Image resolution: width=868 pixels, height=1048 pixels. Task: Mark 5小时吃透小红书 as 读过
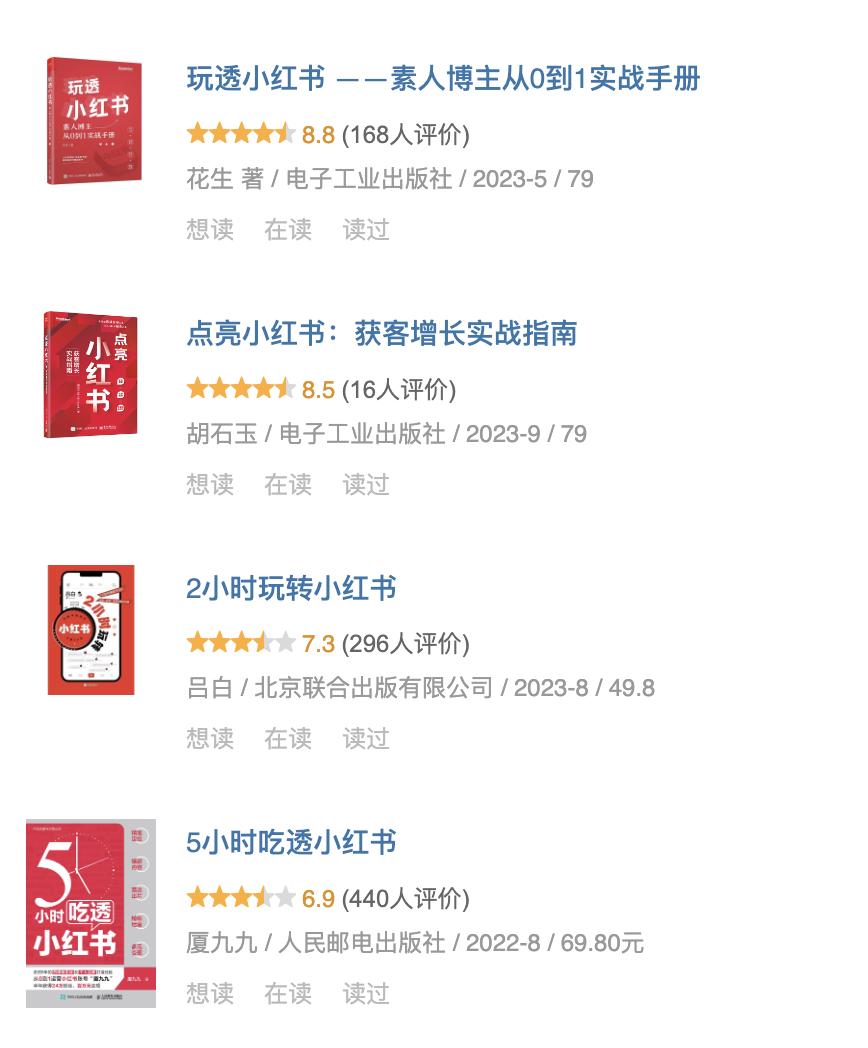pos(366,993)
